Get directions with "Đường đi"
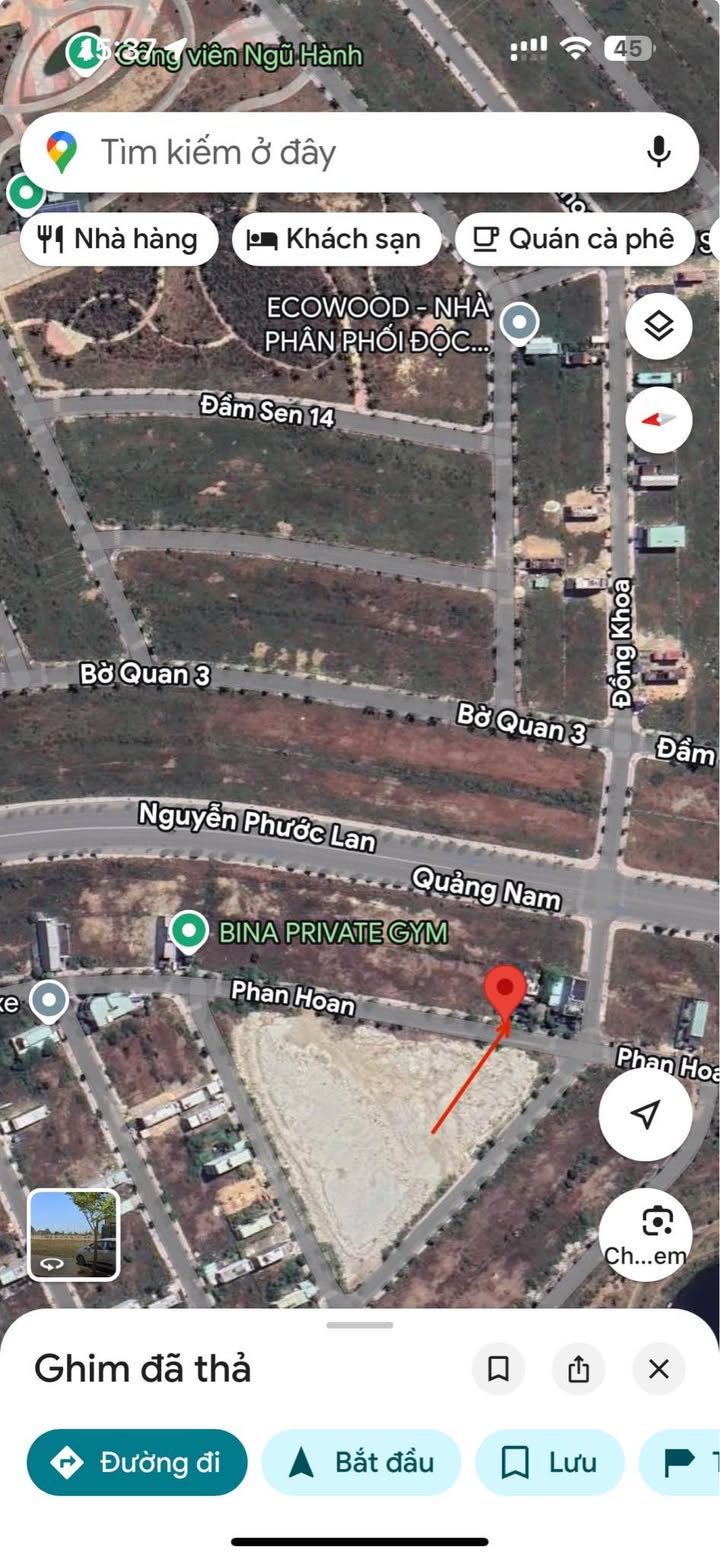Viewport: 720px width, 1559px height. pyautogui.click(x=137, y=1462)
